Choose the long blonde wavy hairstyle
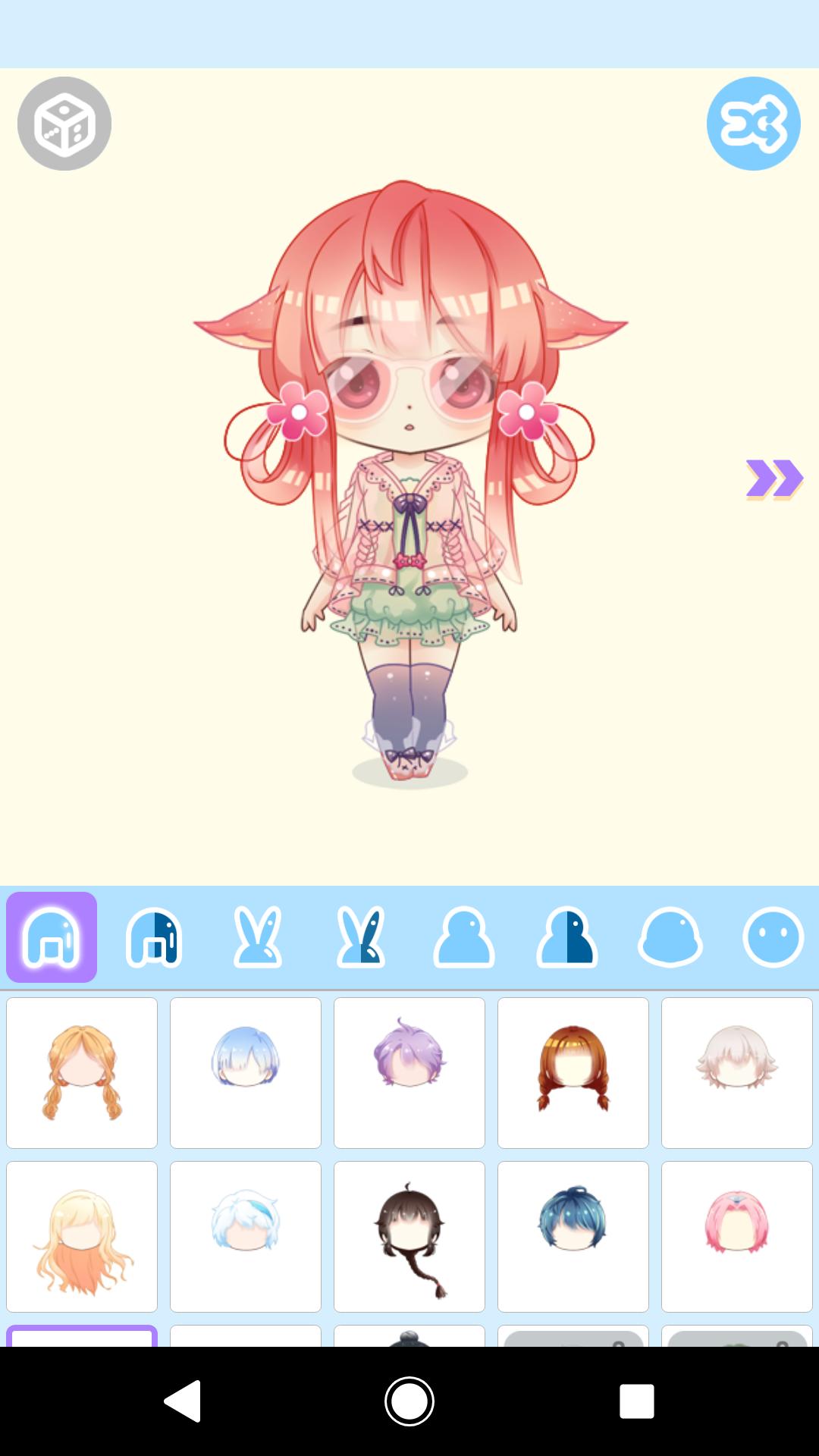The width and height of the screenshot is (819, 1456). point(81,1235)
